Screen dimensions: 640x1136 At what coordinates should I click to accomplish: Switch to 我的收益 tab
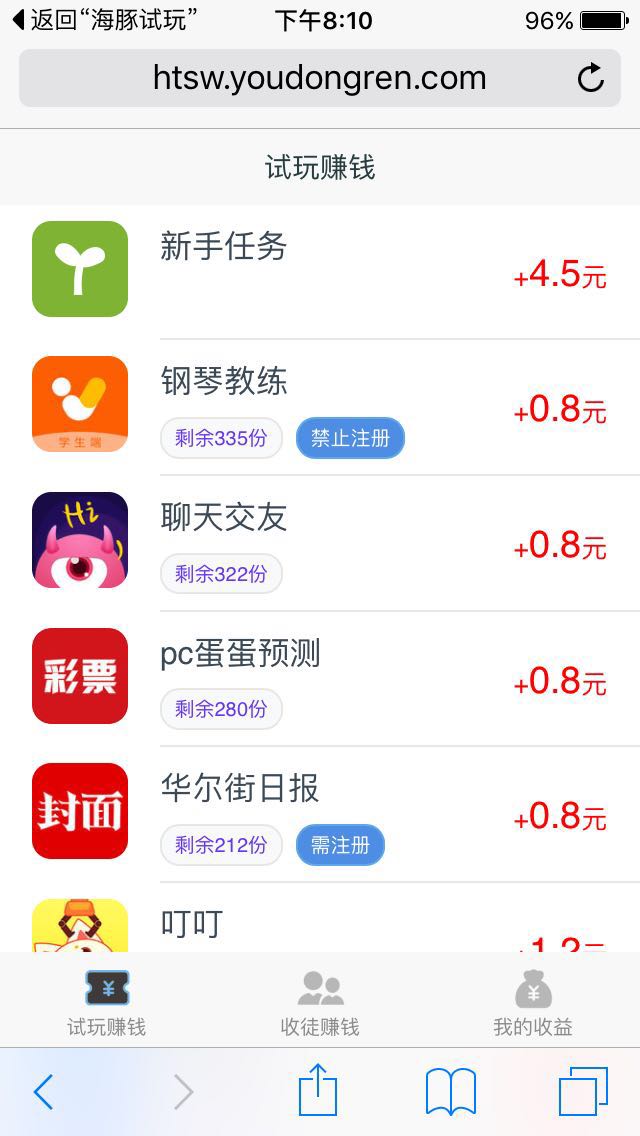tap(532, 1002)
